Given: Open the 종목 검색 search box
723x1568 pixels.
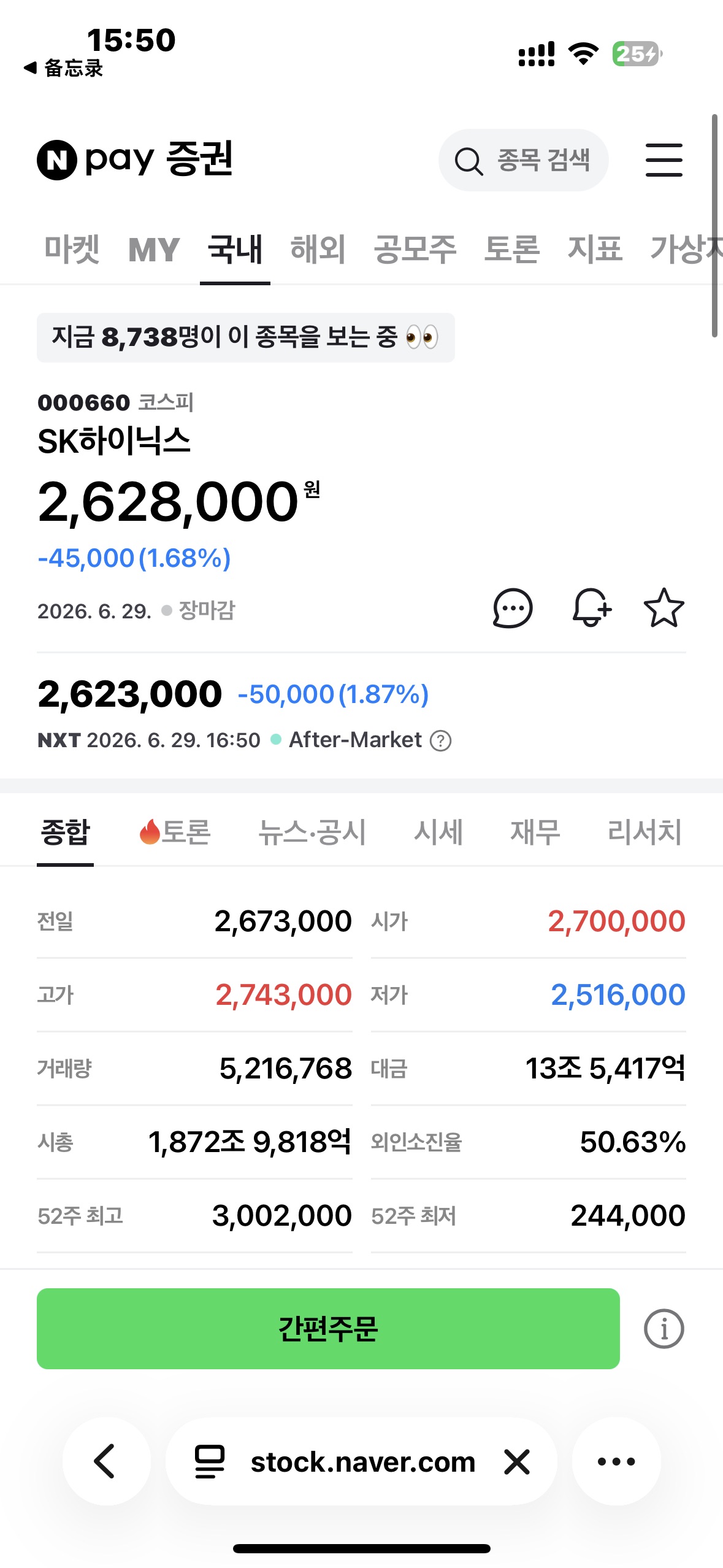Looking at the screenshot, I should point(523,160).
